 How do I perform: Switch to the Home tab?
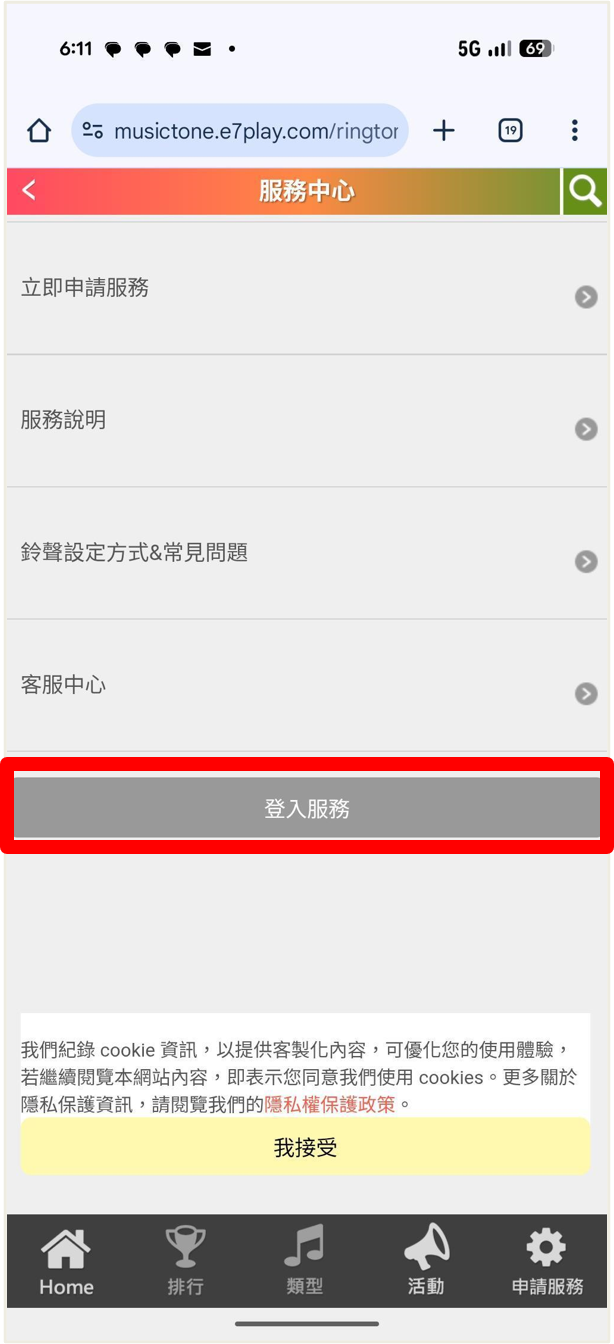(66, 1262)
